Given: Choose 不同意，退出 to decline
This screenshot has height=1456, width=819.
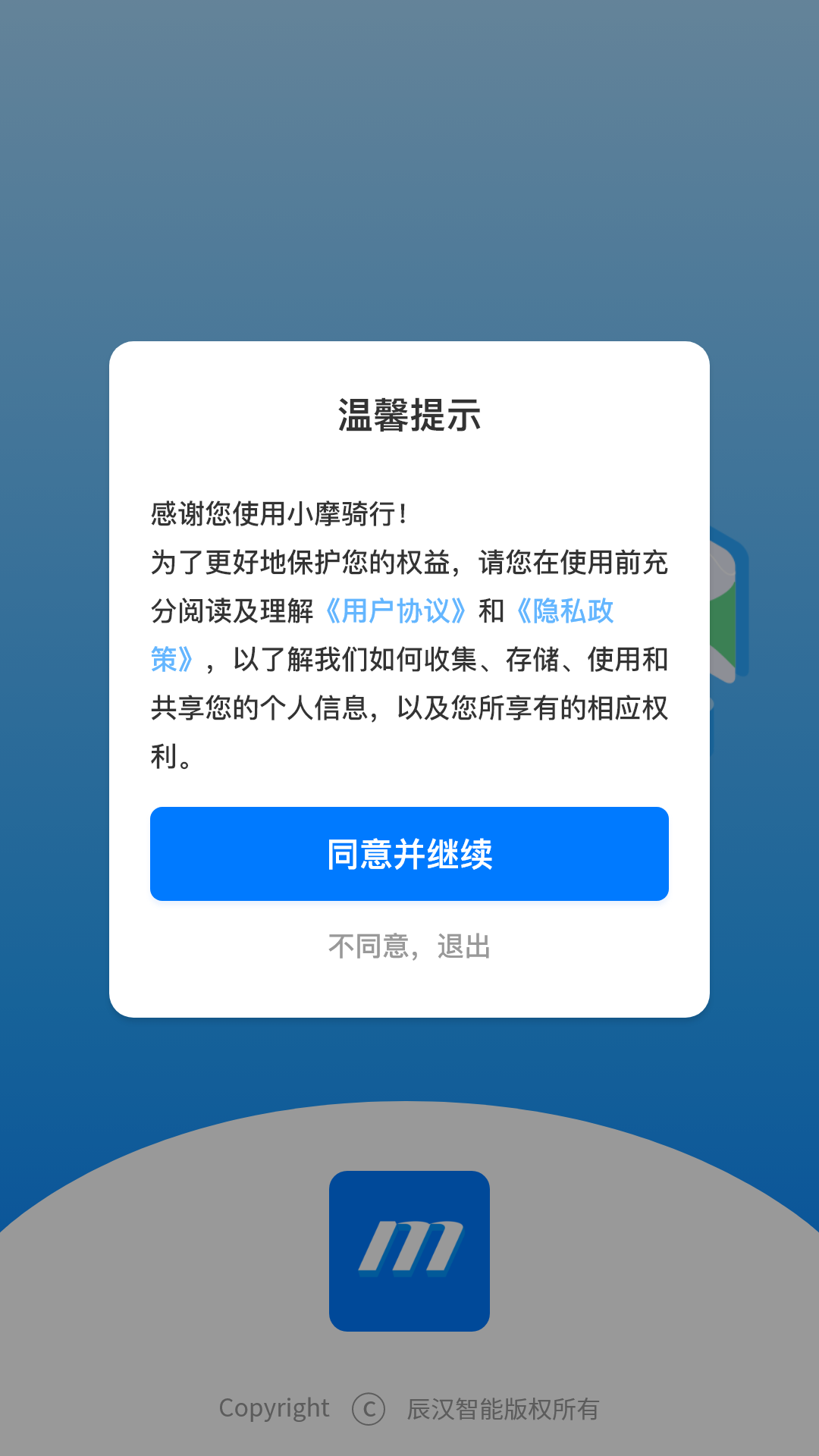Looking at the screenshot, I should [x=409, y=946].
